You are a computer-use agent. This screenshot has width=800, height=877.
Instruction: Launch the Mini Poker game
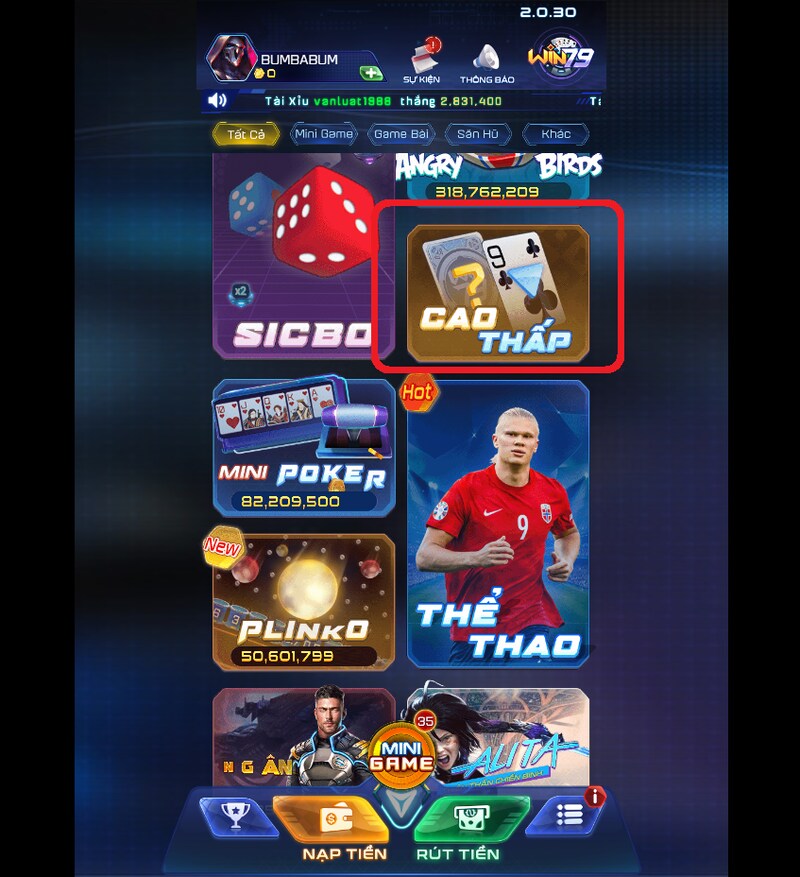(x=303, y=445)
